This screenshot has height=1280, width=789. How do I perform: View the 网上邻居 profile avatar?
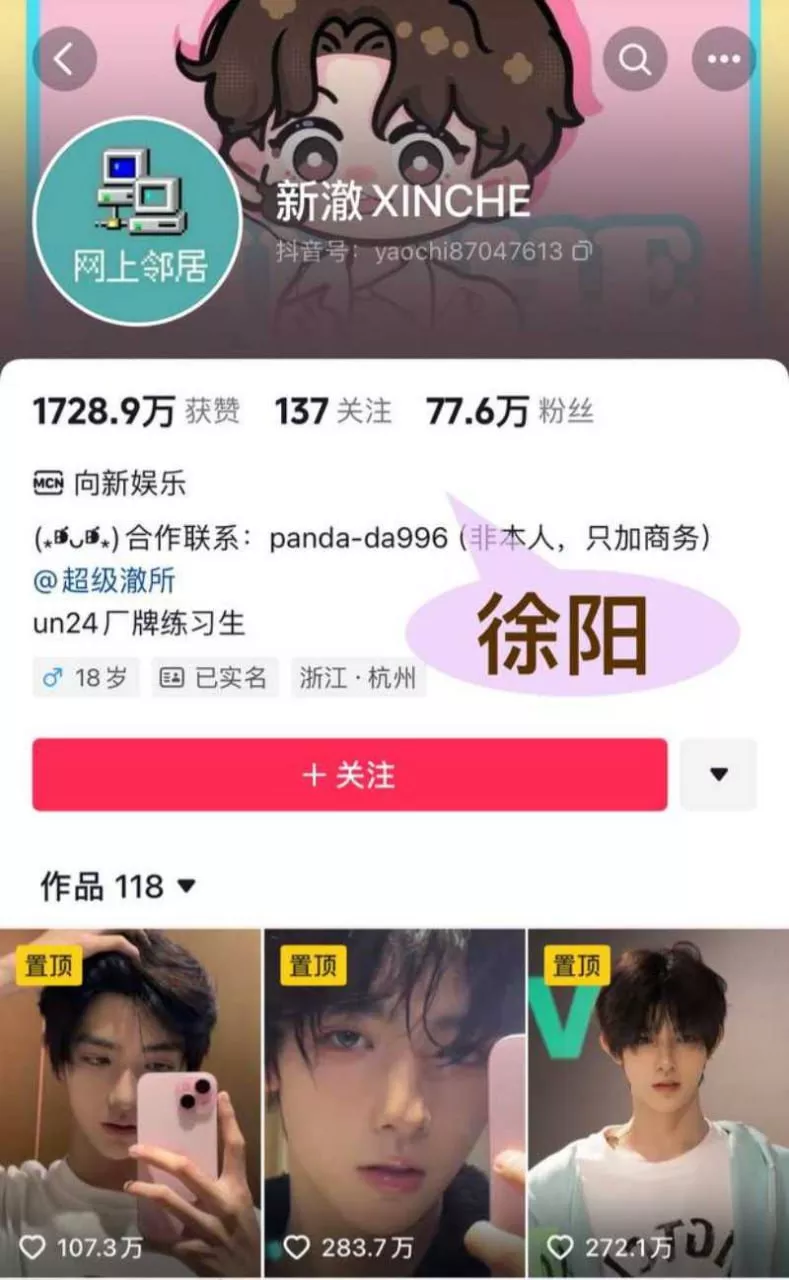138,221
